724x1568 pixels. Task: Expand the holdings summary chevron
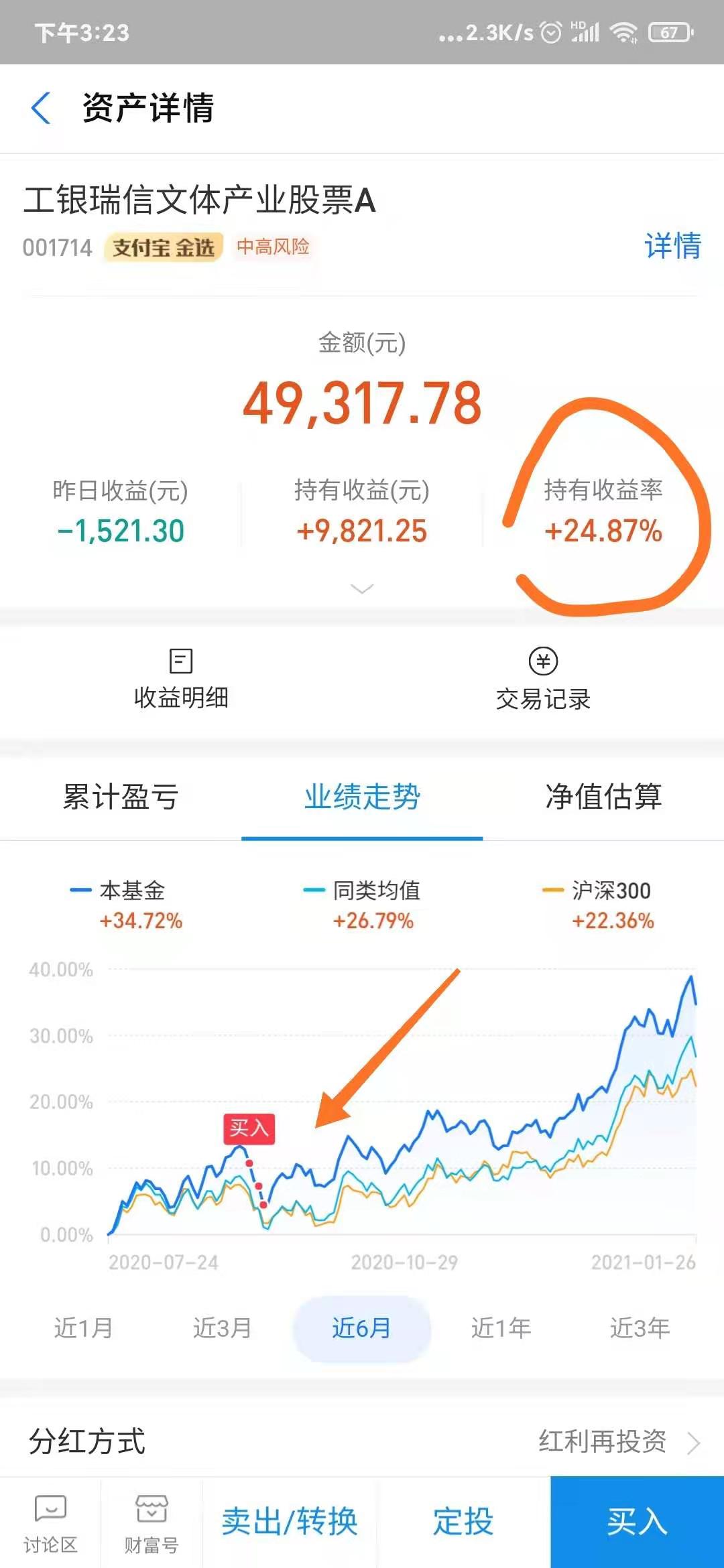[362, 588]
